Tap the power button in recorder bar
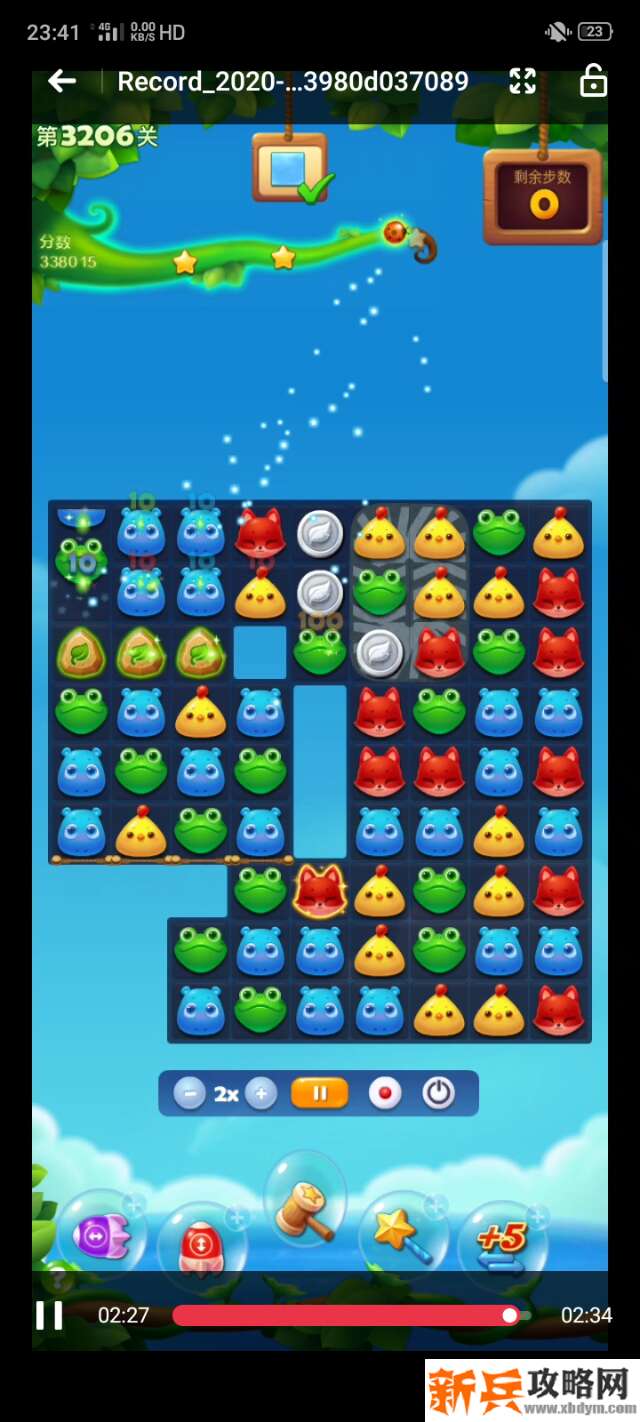Image resolution: width=640 pixels, height=1422 pixels. click(x=438, y=1094)
